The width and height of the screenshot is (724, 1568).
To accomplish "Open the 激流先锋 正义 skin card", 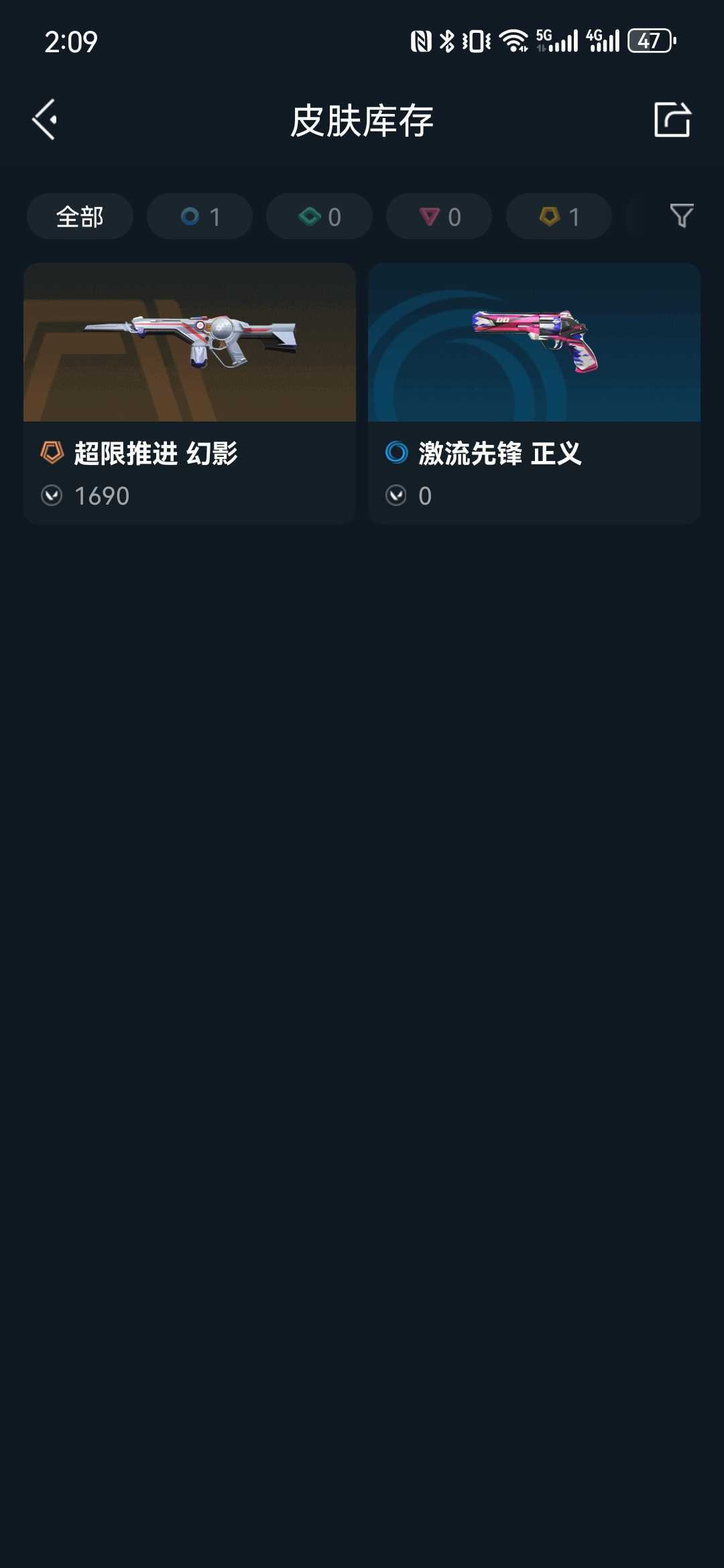I will pos(534,393).
